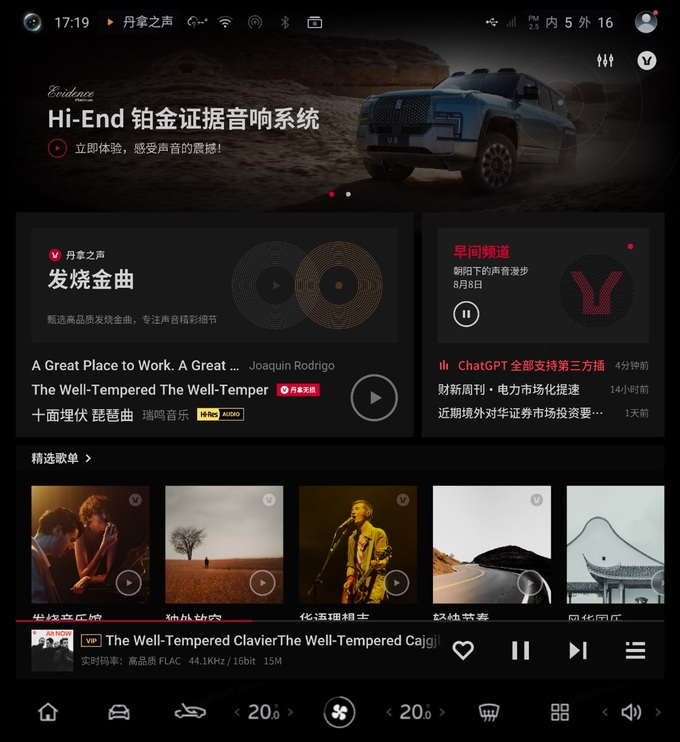The width and height of the screenshot is (680, 742).
Task: Like the currently playing track
Action: (463, 651)
